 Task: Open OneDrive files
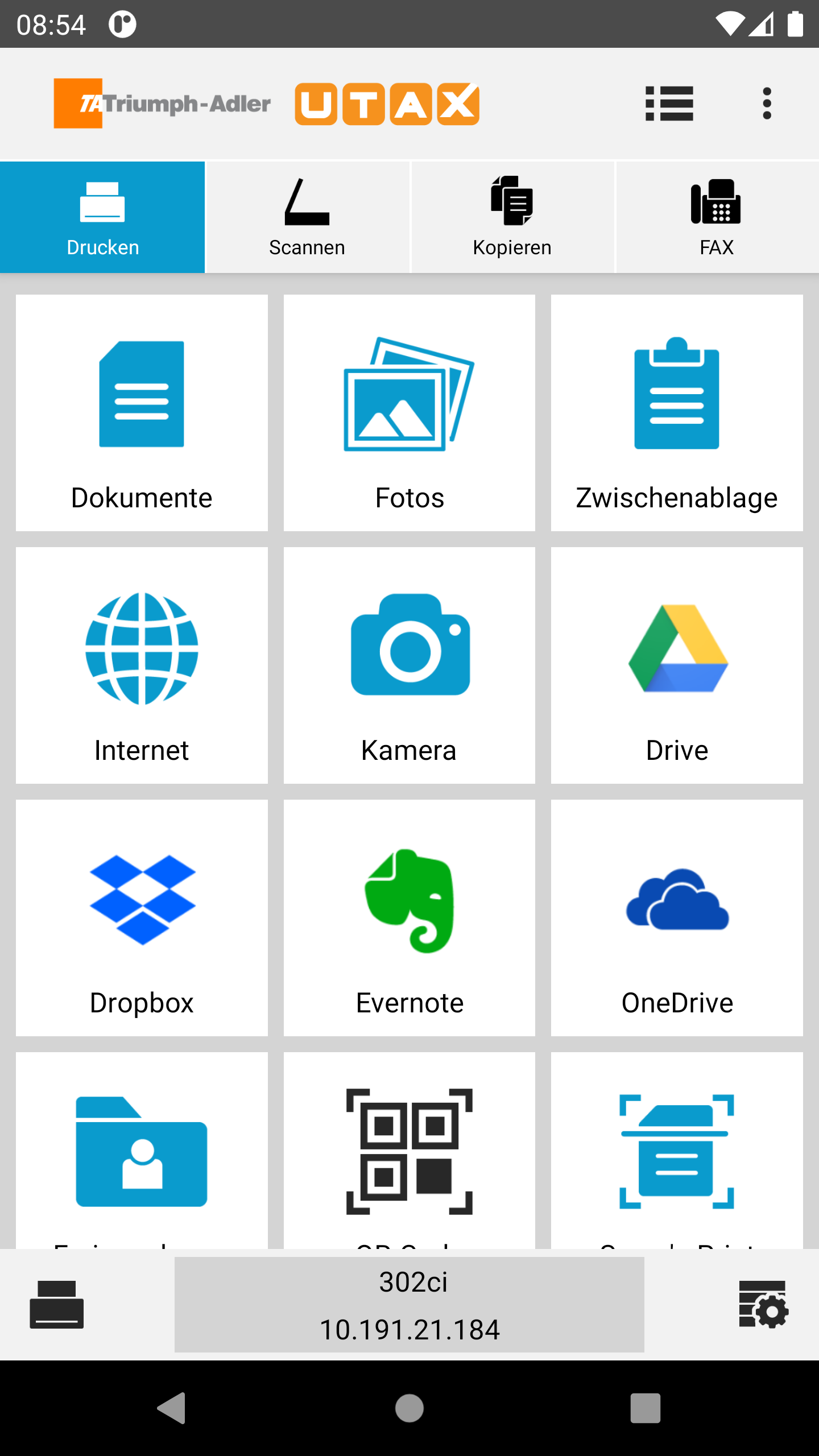click(x=677, y=918)
